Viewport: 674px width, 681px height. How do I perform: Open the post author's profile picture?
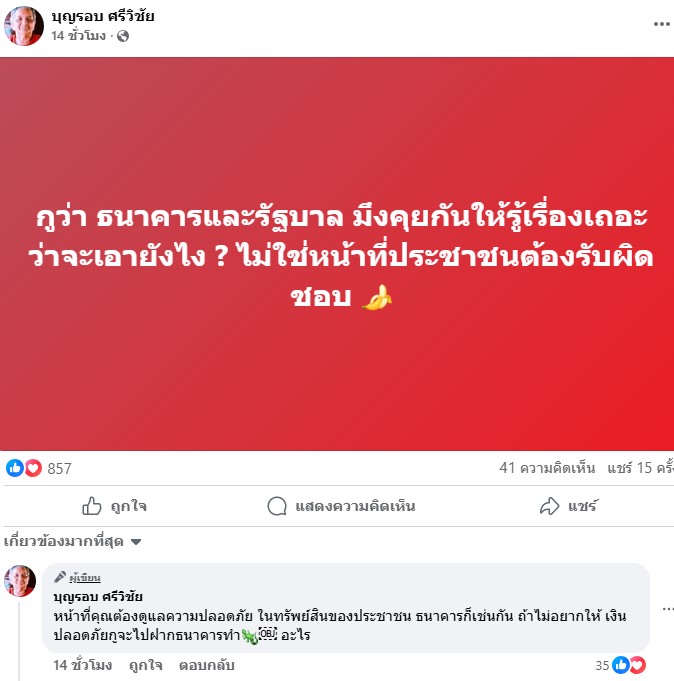[25, 25]
